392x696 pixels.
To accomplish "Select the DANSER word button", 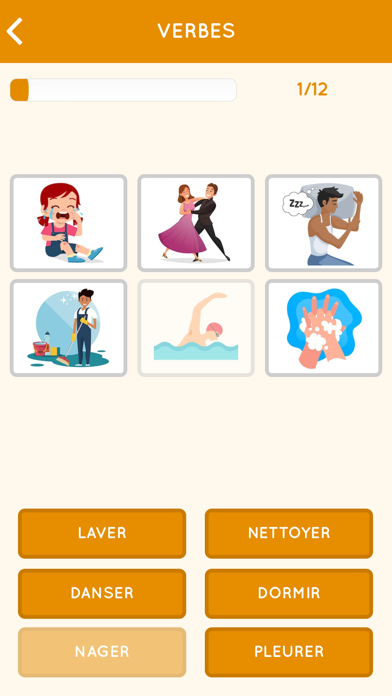I will tap(102, 593).
